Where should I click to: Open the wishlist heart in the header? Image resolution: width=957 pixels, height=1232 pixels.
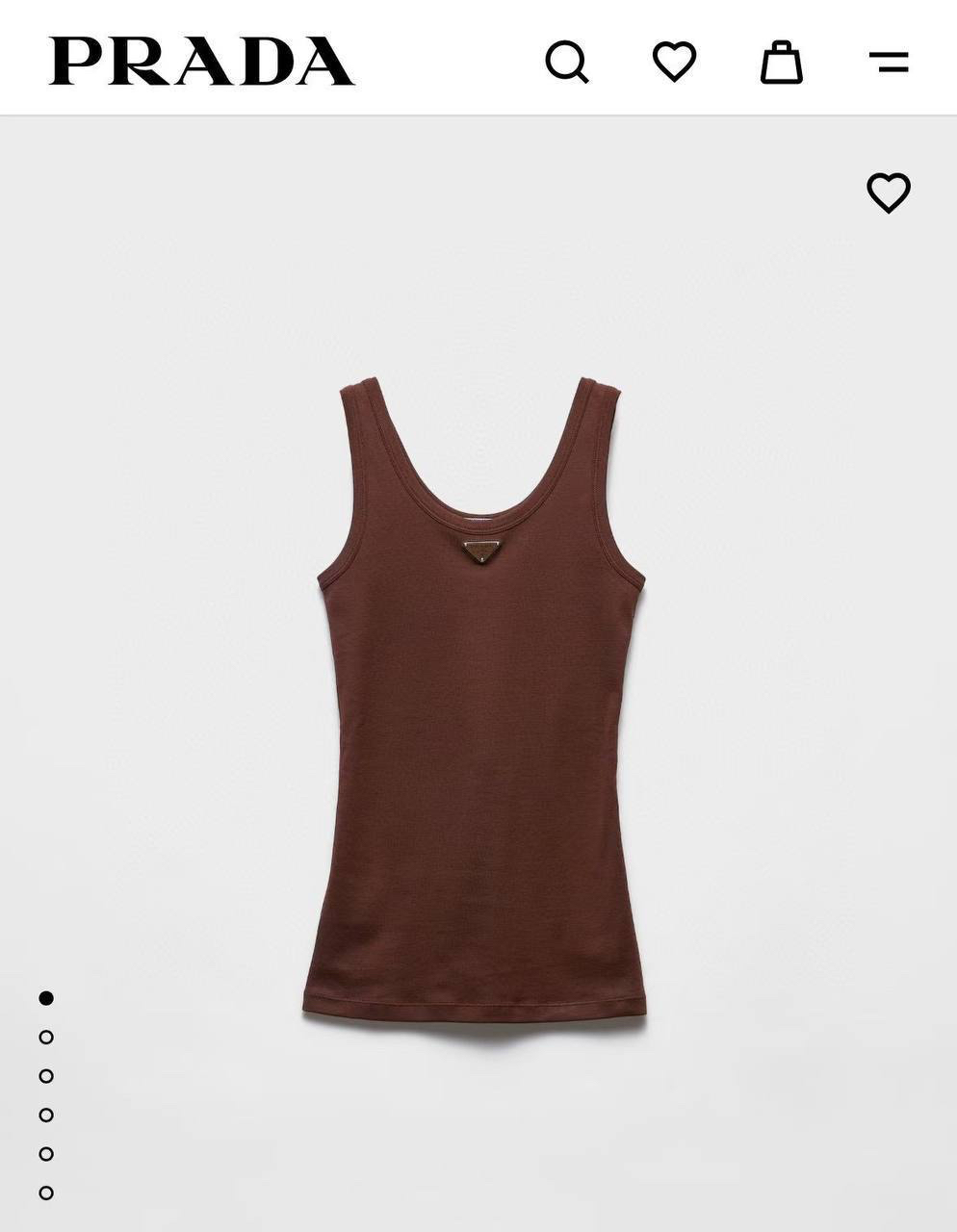click(674, 62)
